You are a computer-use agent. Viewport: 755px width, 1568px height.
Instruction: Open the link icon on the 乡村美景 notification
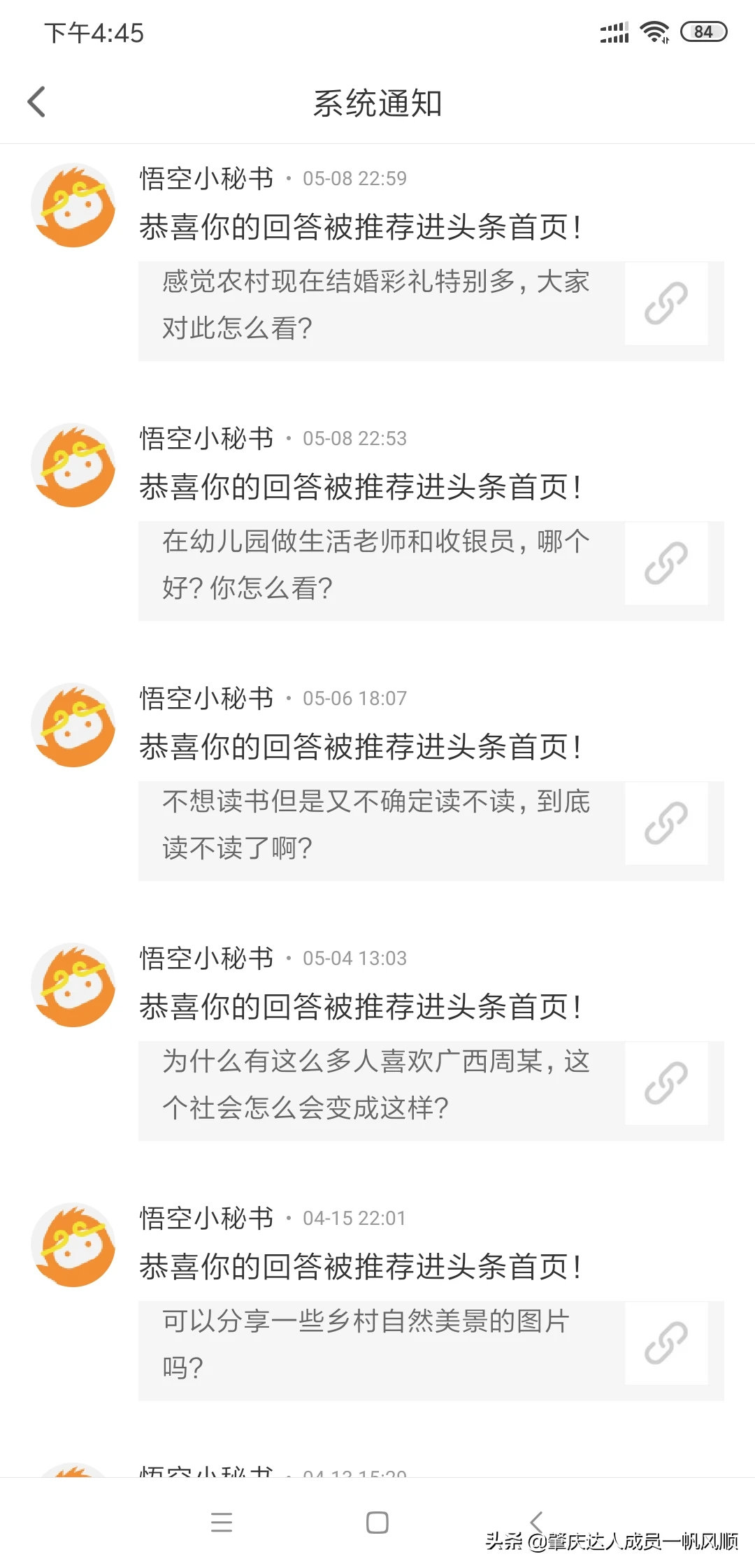[665, 1342]
